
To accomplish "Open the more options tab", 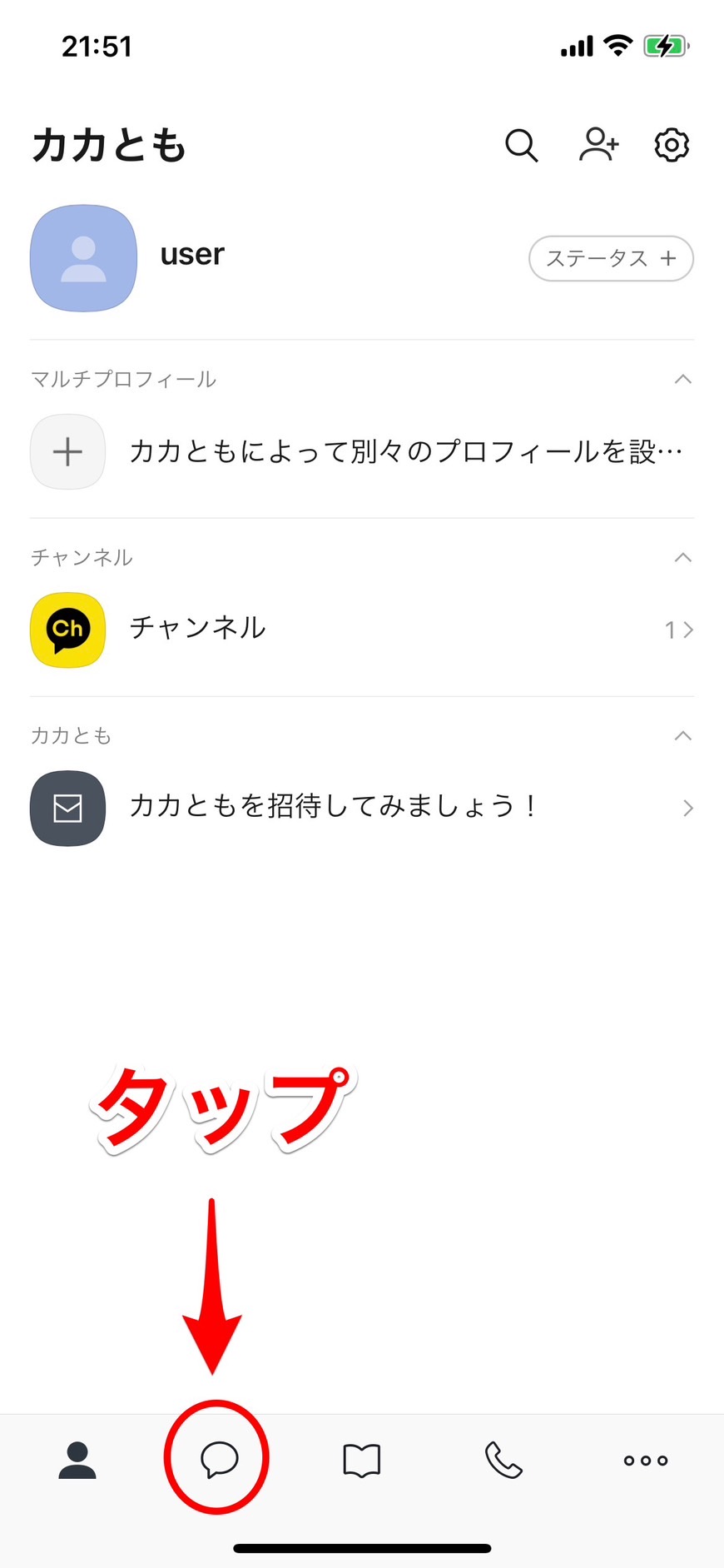I will tap(646, 1460).
